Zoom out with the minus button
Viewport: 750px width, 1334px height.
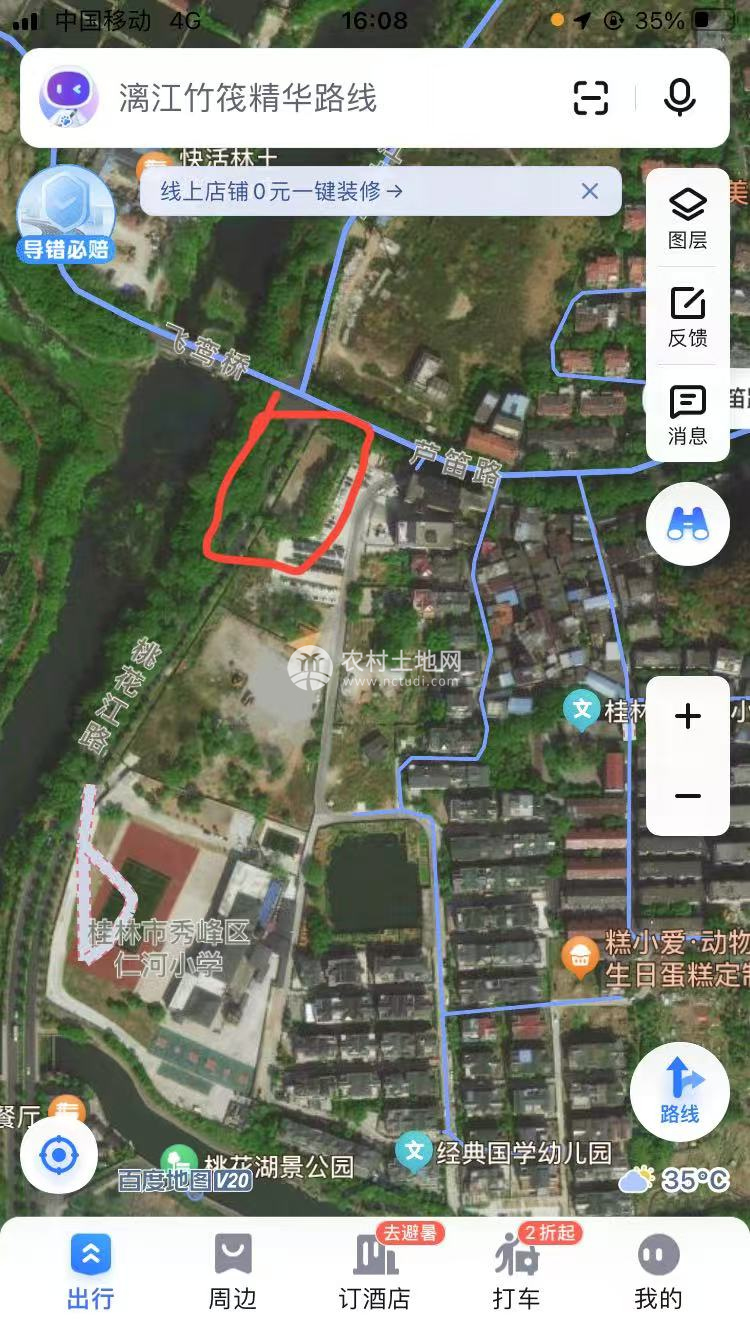(x=688, y=796)
